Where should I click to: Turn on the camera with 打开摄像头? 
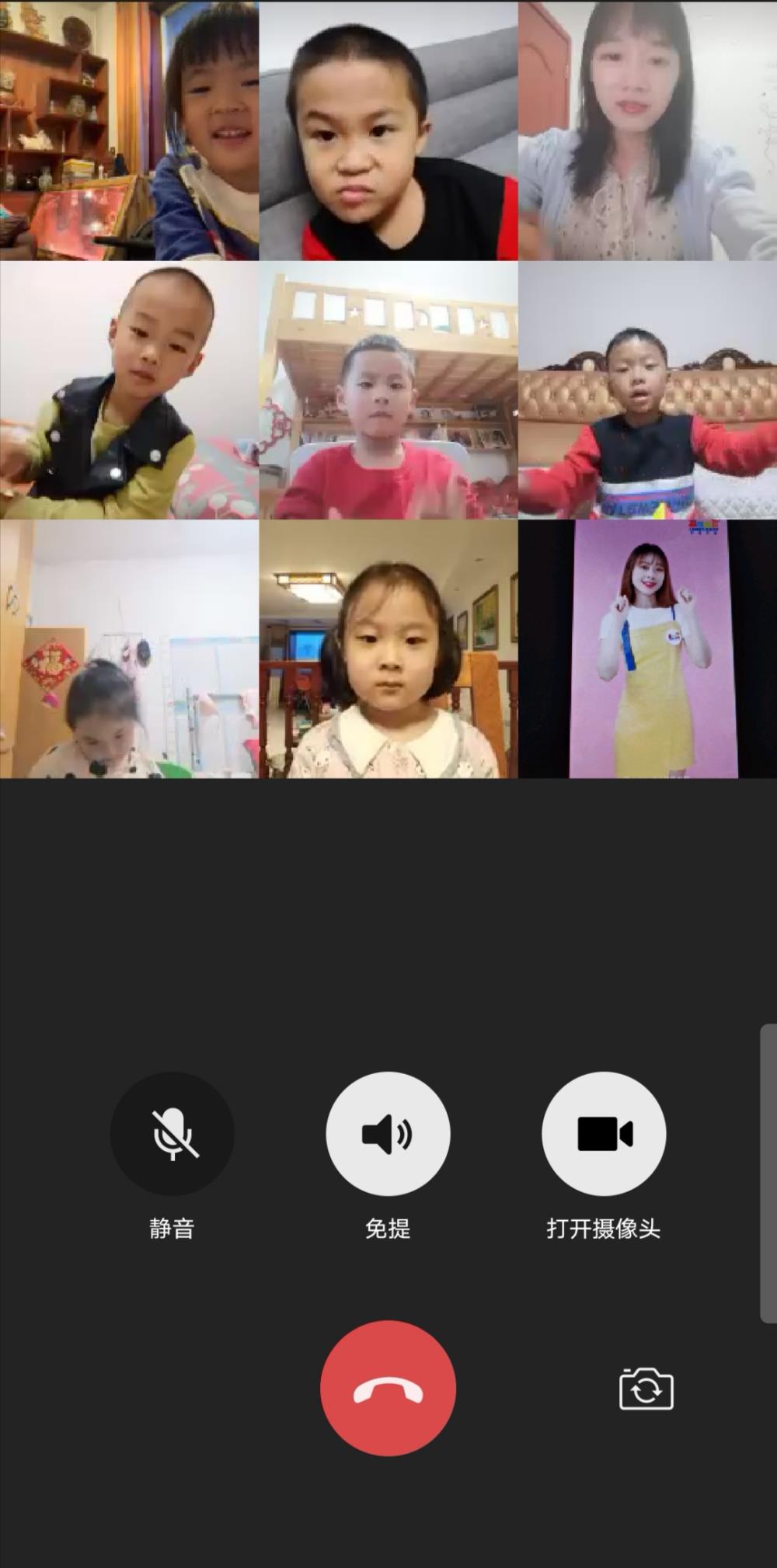pyautogui.click(x=604, y=1133)
